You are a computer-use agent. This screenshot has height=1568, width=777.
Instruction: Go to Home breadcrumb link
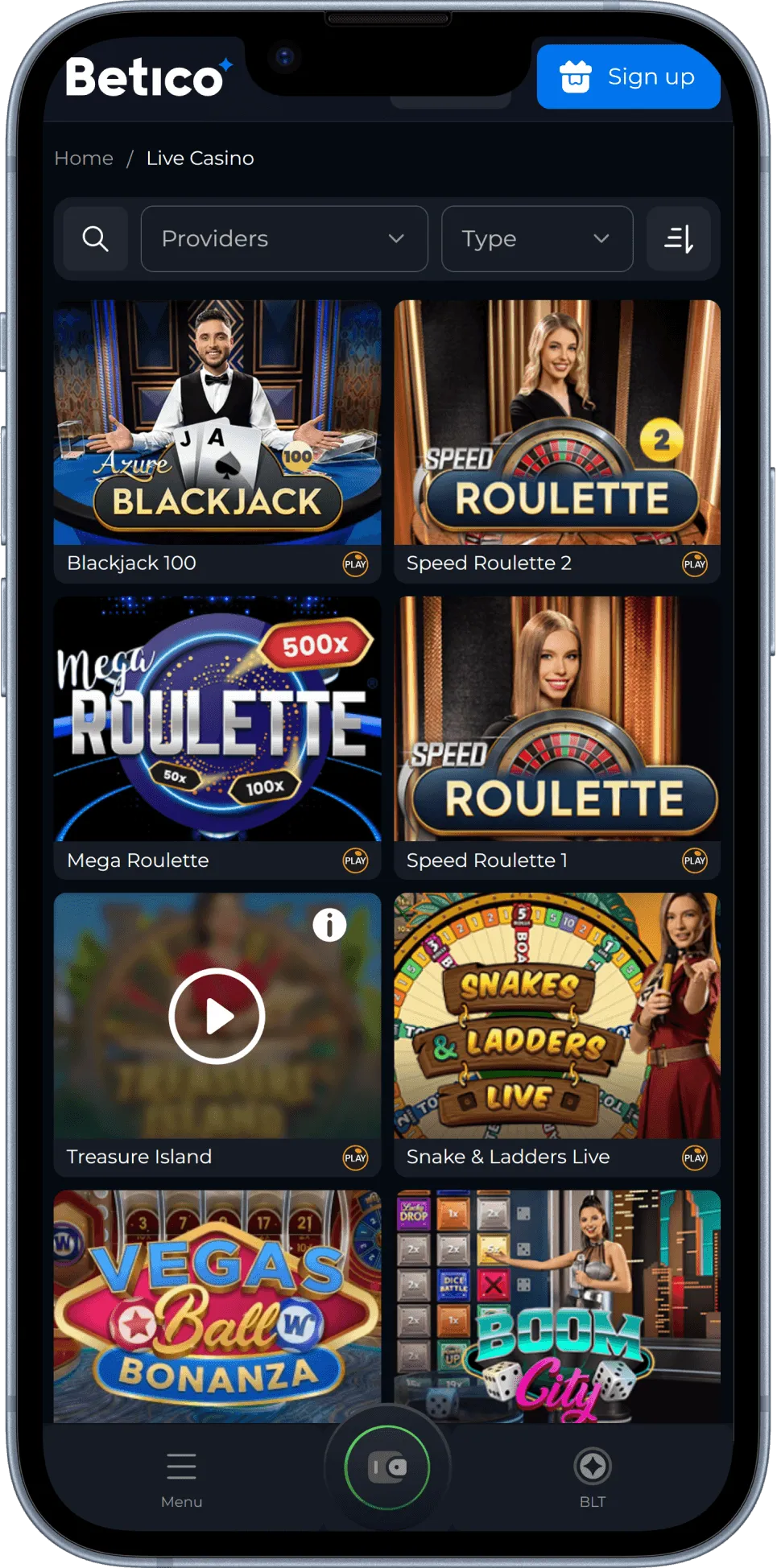tap(84, 159)
